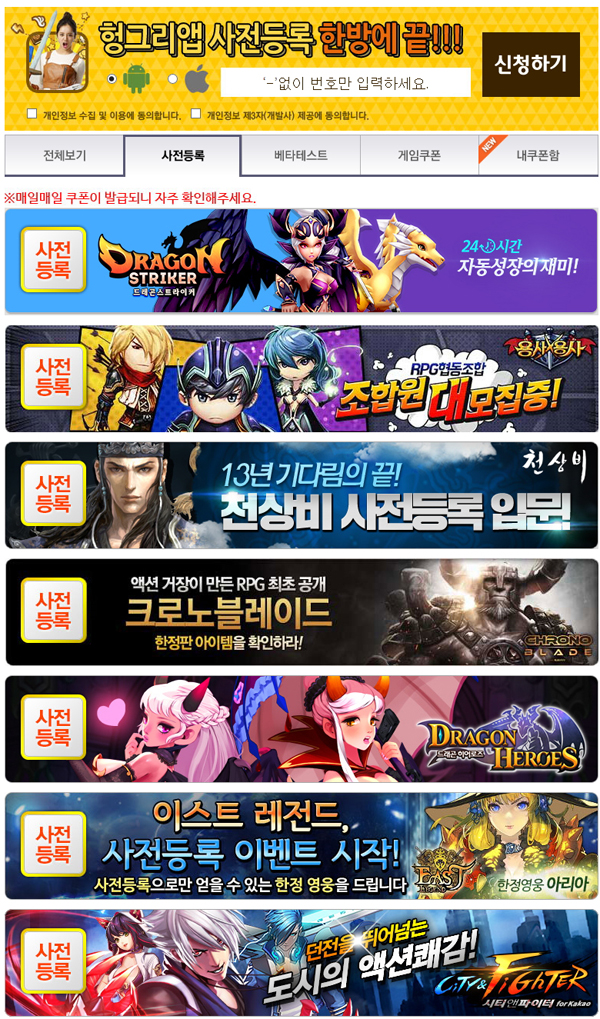Check the 개인정보 제3자 제공 agreement box

(196, 114)
